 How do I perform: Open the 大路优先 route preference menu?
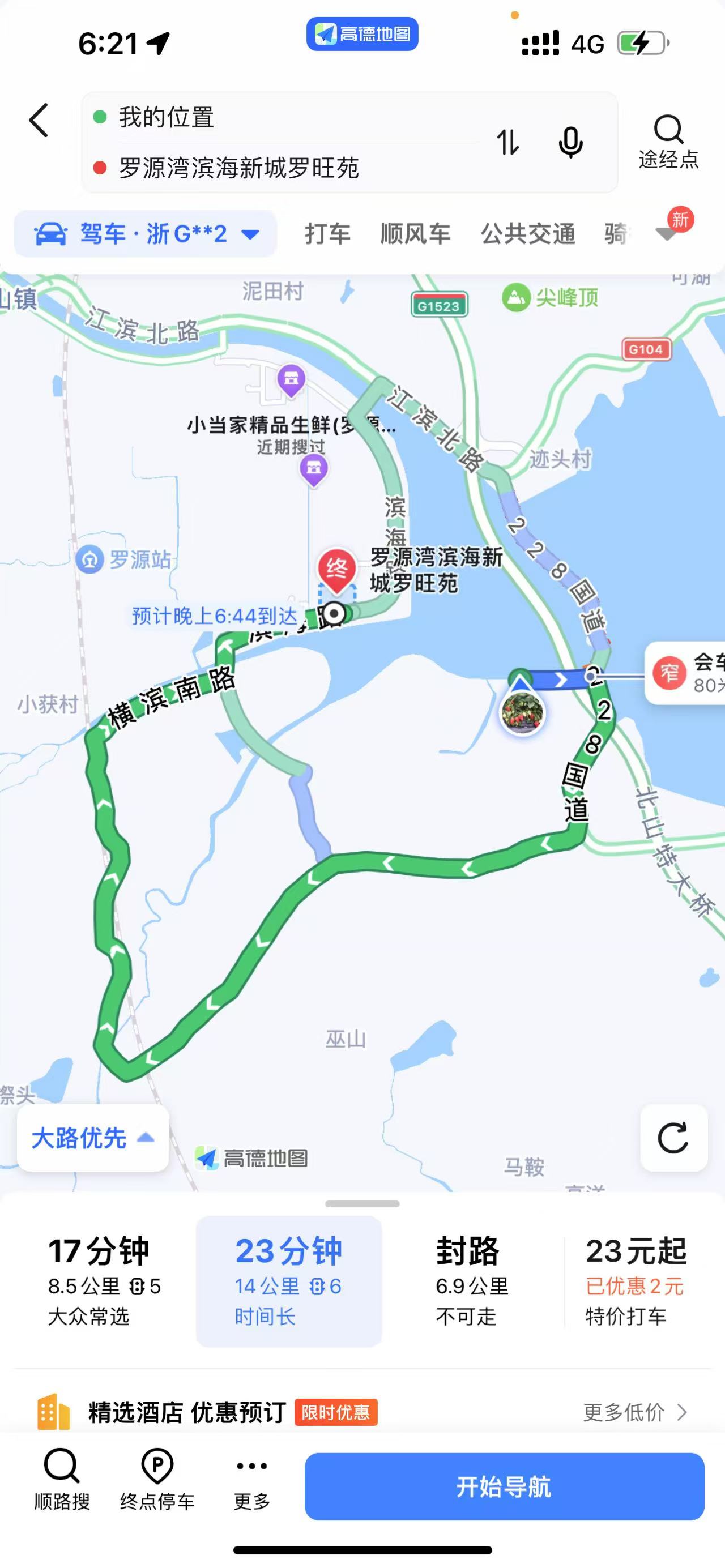point(92,1138)
